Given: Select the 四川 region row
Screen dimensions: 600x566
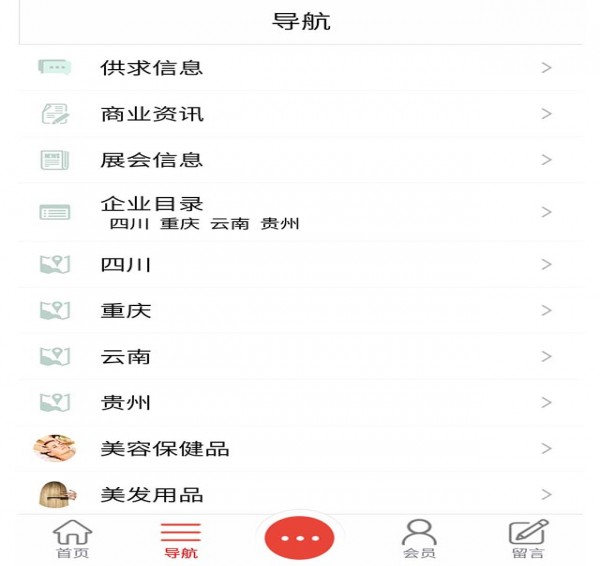Looking at the screenshot, I should click(300, 265).
